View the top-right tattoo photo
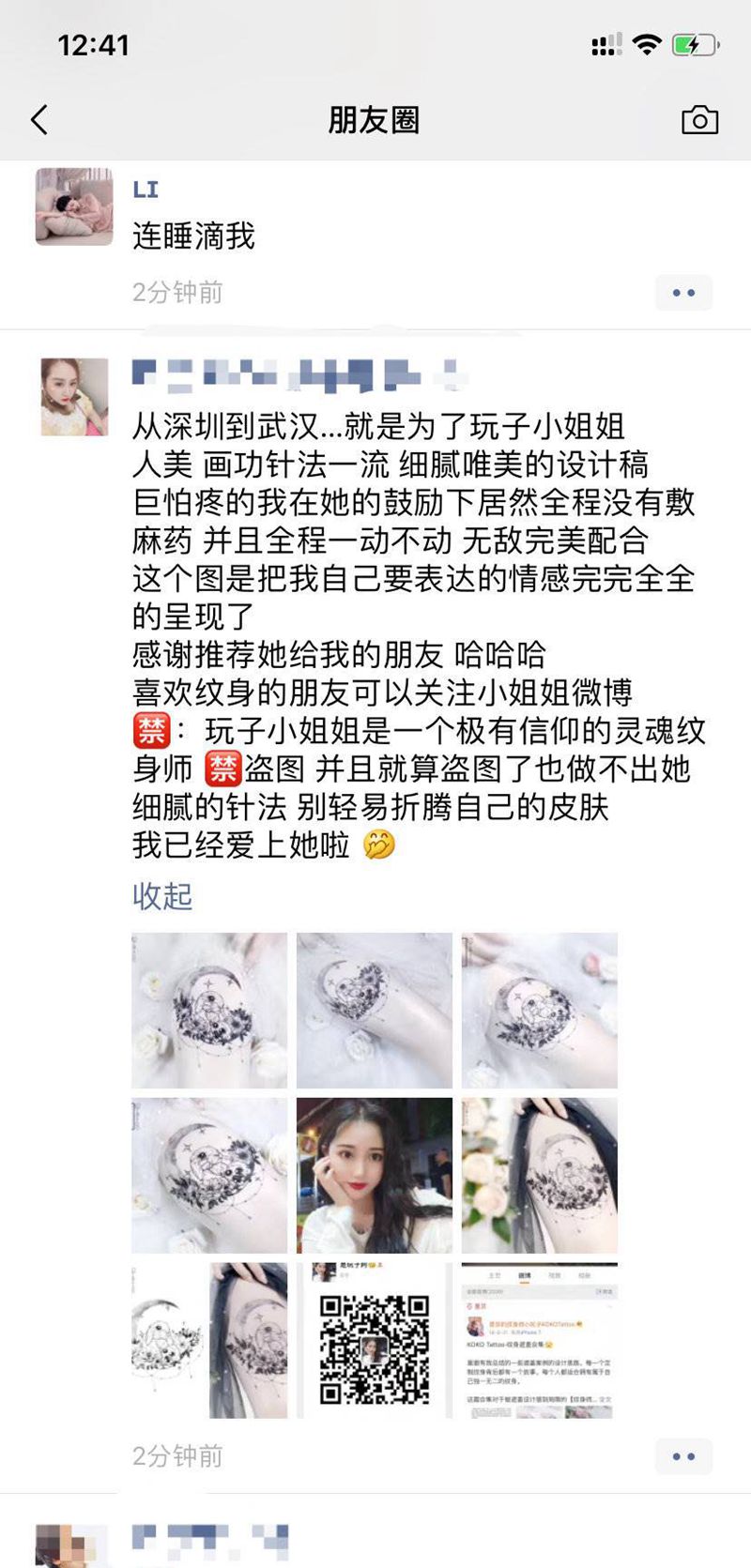The image size is (751, 1568). pos(540,1011)
